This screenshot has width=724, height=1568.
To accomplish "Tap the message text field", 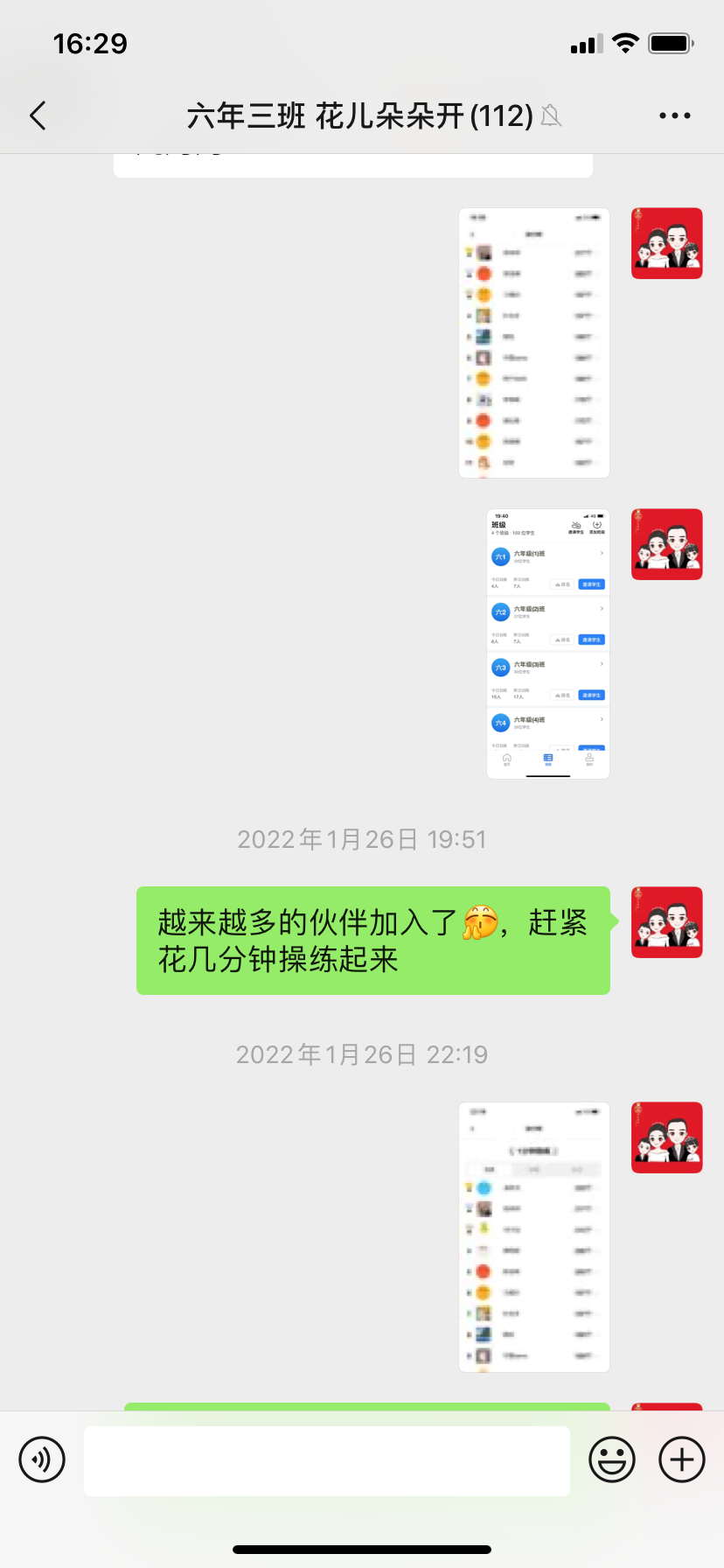I will [327, 1460].
